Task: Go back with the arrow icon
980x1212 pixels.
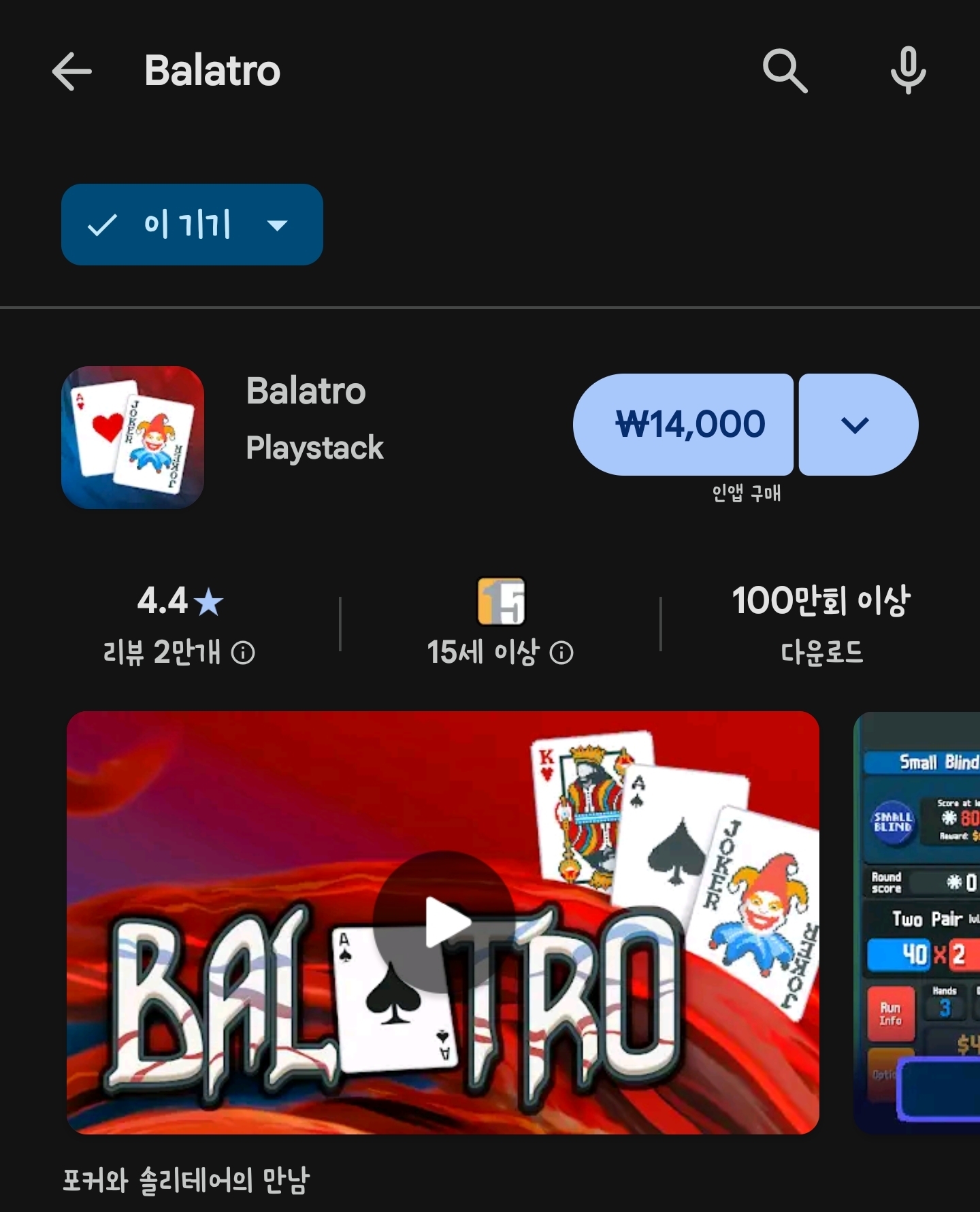Action: click(71, 71)
